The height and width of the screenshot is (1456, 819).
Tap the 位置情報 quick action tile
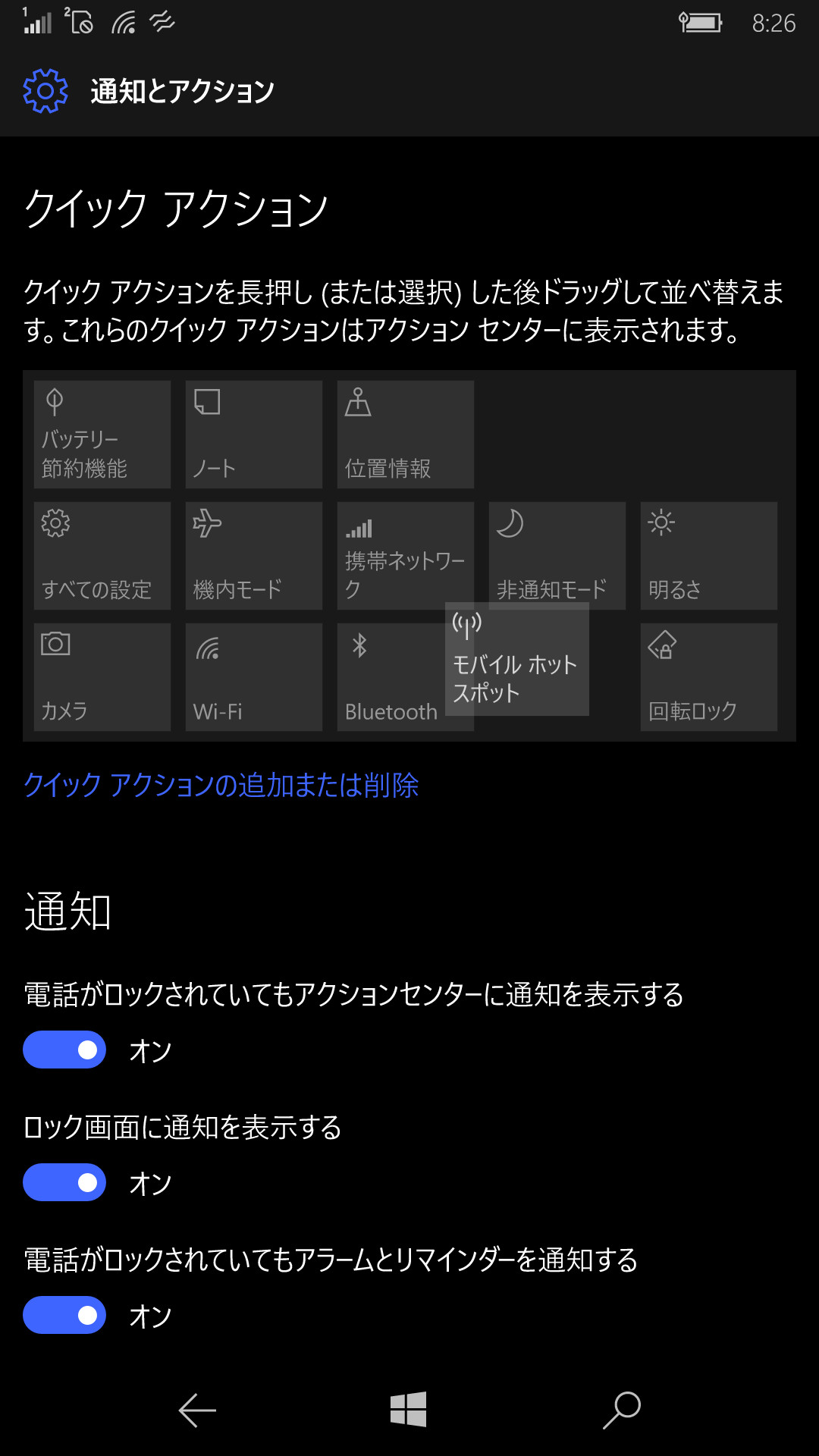[405, 434]
